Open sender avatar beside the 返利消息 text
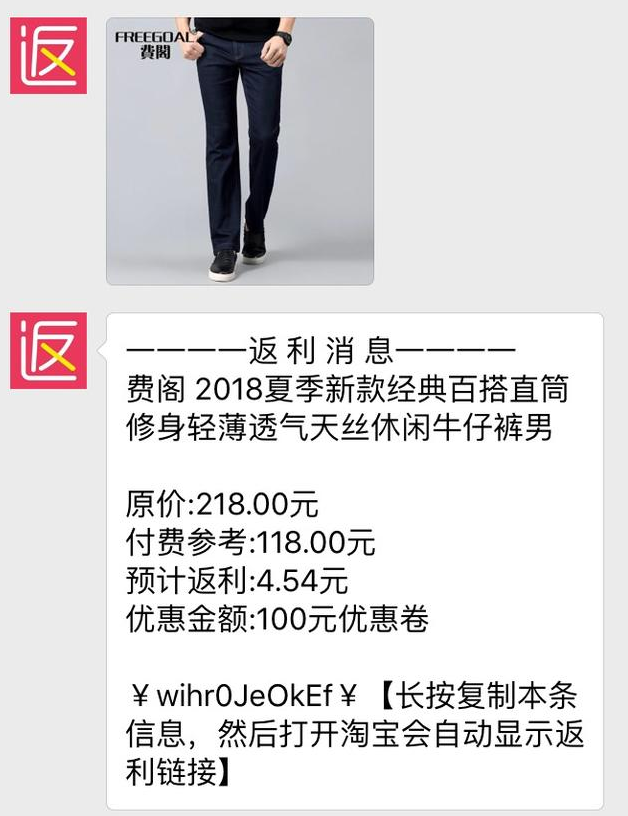 pos(48,351)
